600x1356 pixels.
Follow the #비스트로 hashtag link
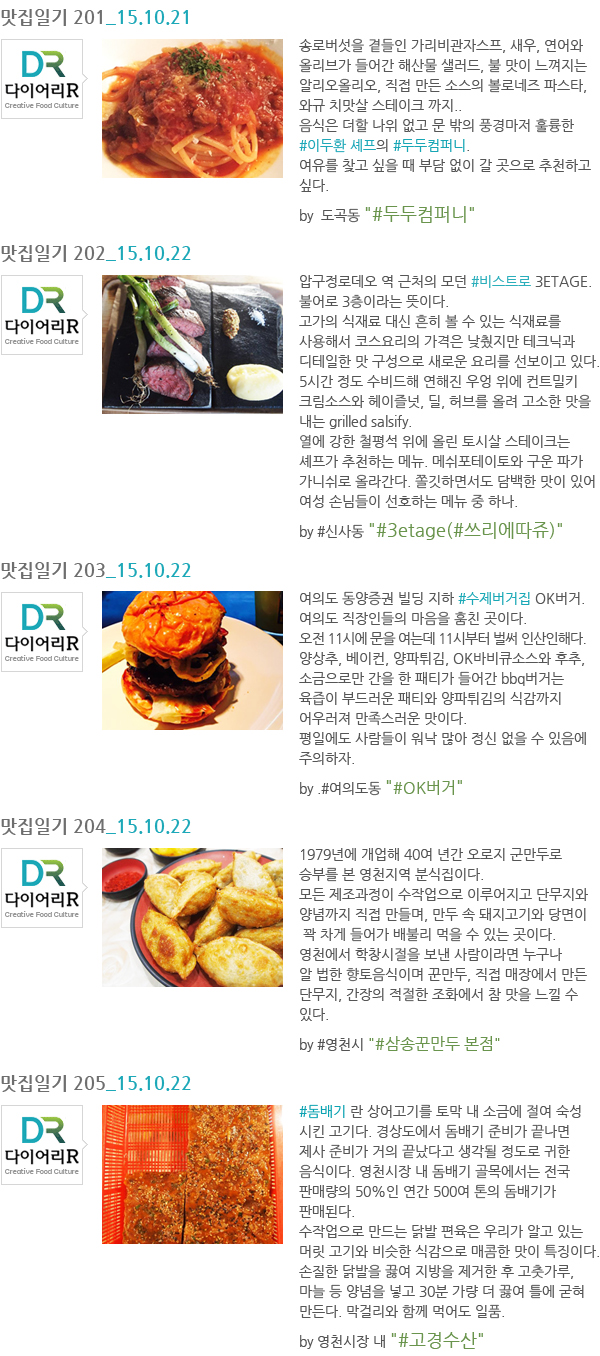point(501,281)
